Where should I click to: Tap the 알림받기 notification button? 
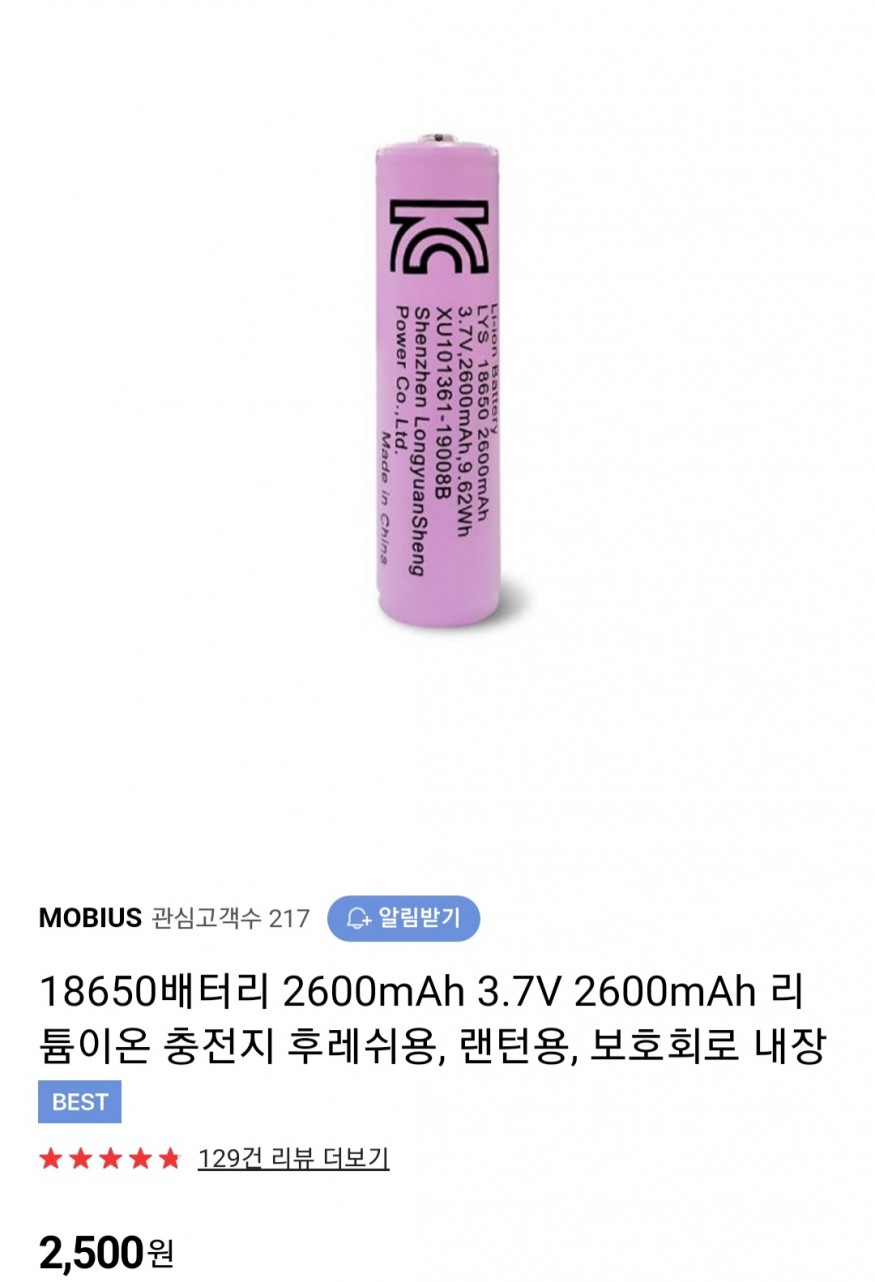click(403, 918)
